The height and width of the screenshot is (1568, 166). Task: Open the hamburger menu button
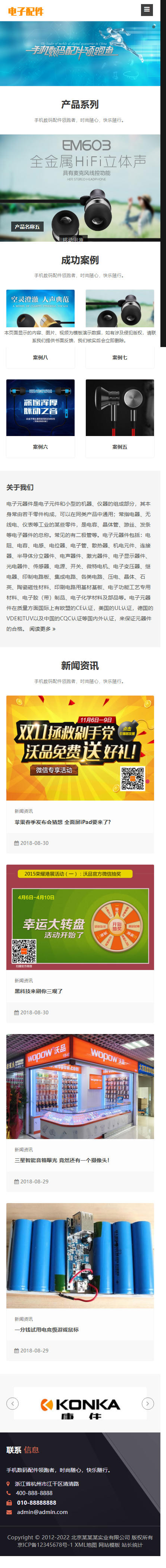pyautogui.click(x=147, y=10)
